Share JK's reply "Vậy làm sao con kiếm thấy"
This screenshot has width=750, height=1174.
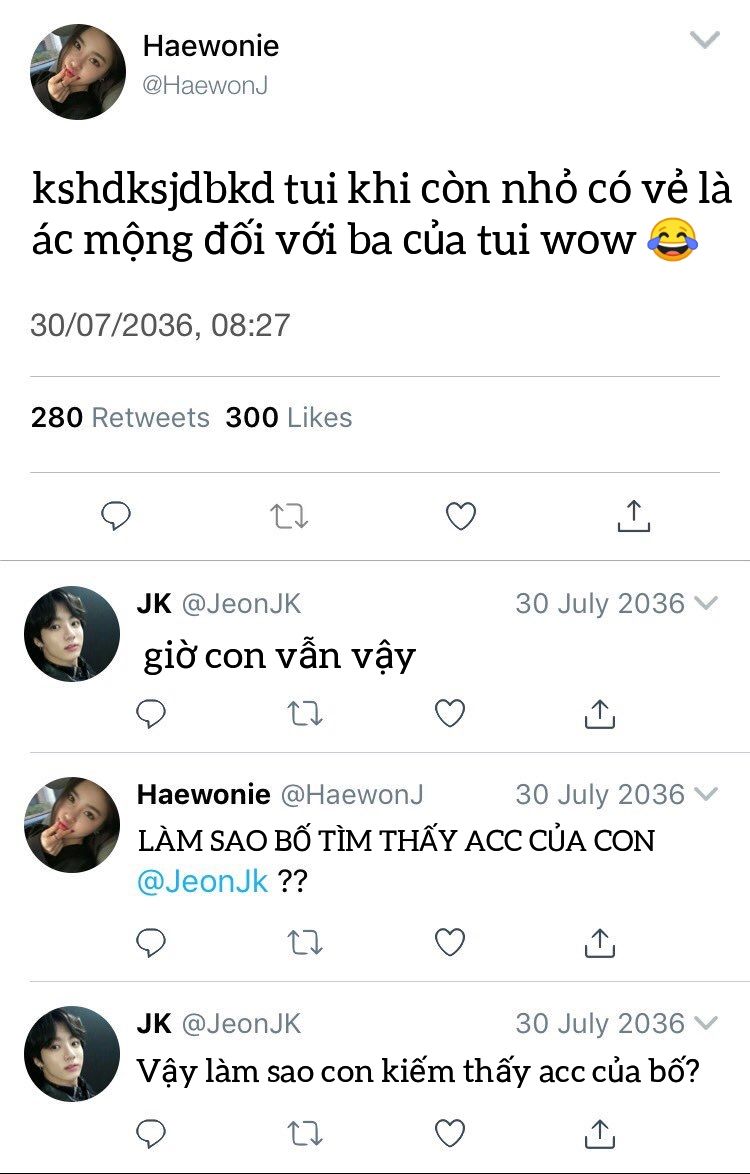coord(599,1132)
